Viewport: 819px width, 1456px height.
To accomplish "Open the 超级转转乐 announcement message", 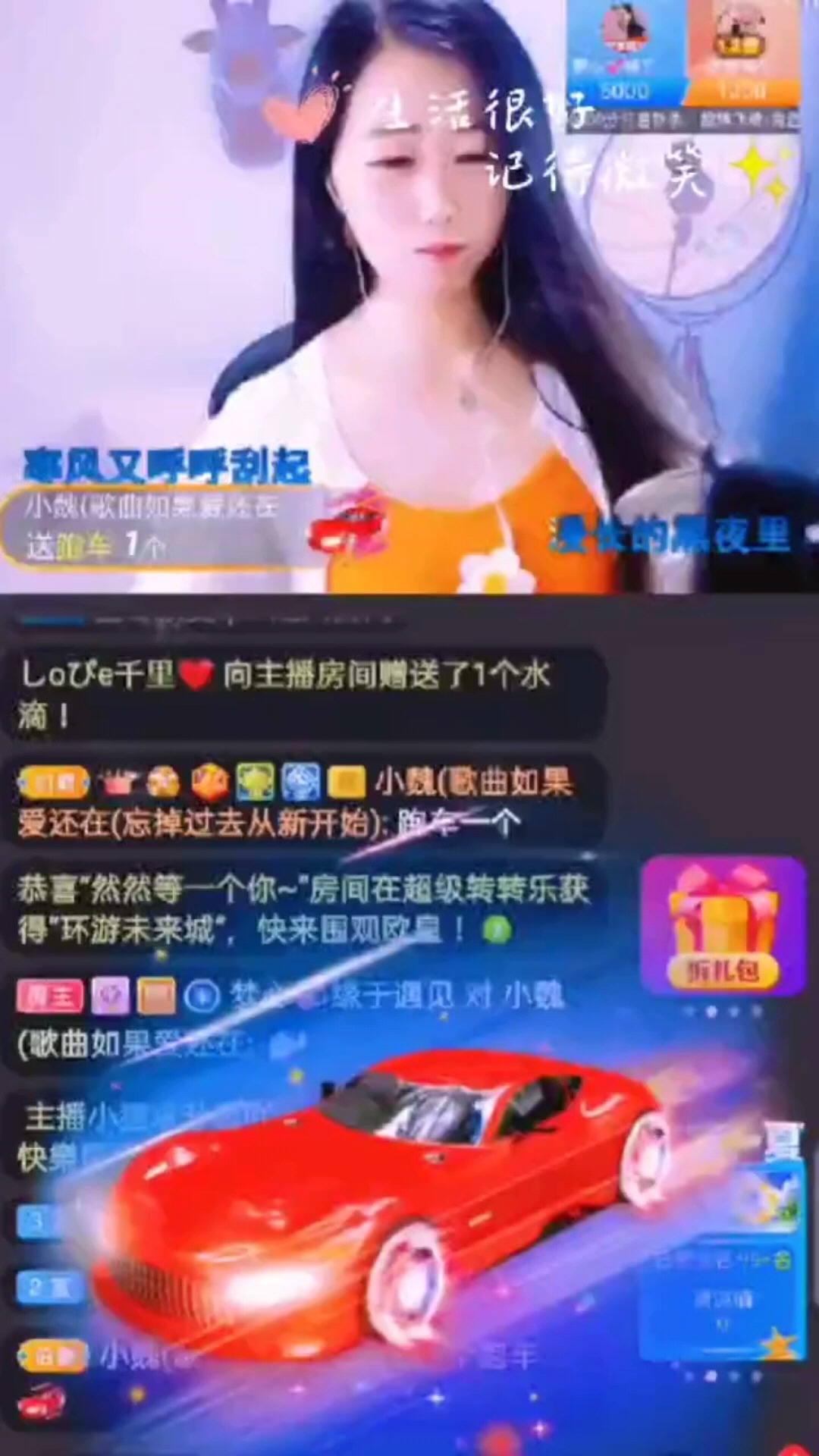I will 303,909.
